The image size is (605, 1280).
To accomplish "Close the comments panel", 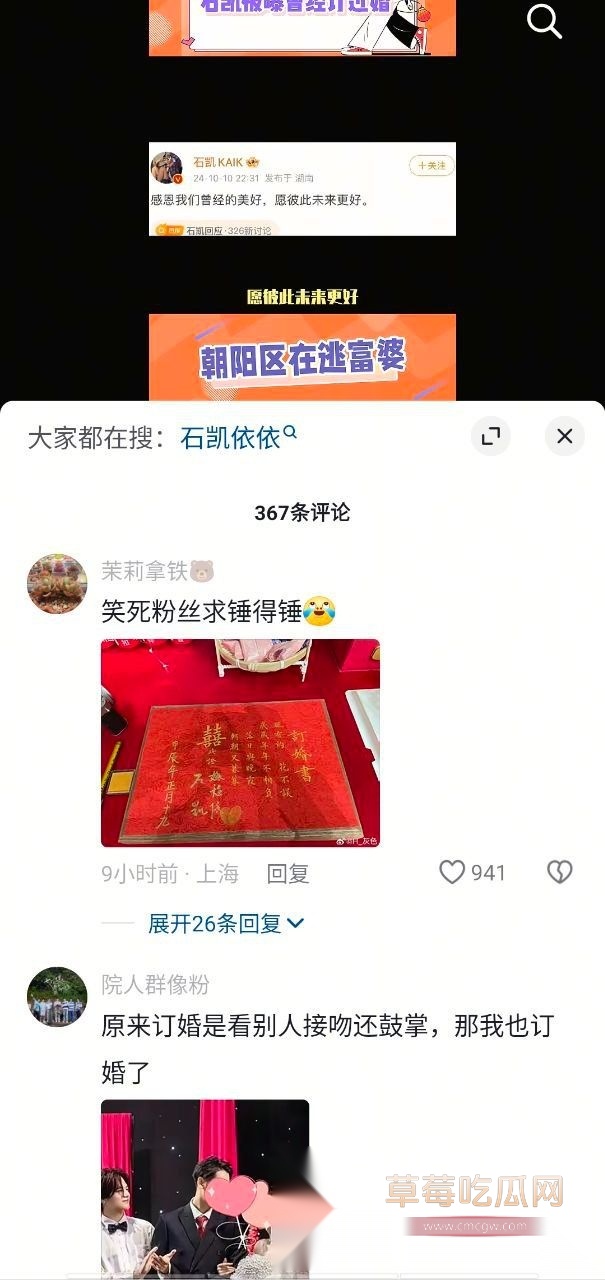I will pos(564,437).
